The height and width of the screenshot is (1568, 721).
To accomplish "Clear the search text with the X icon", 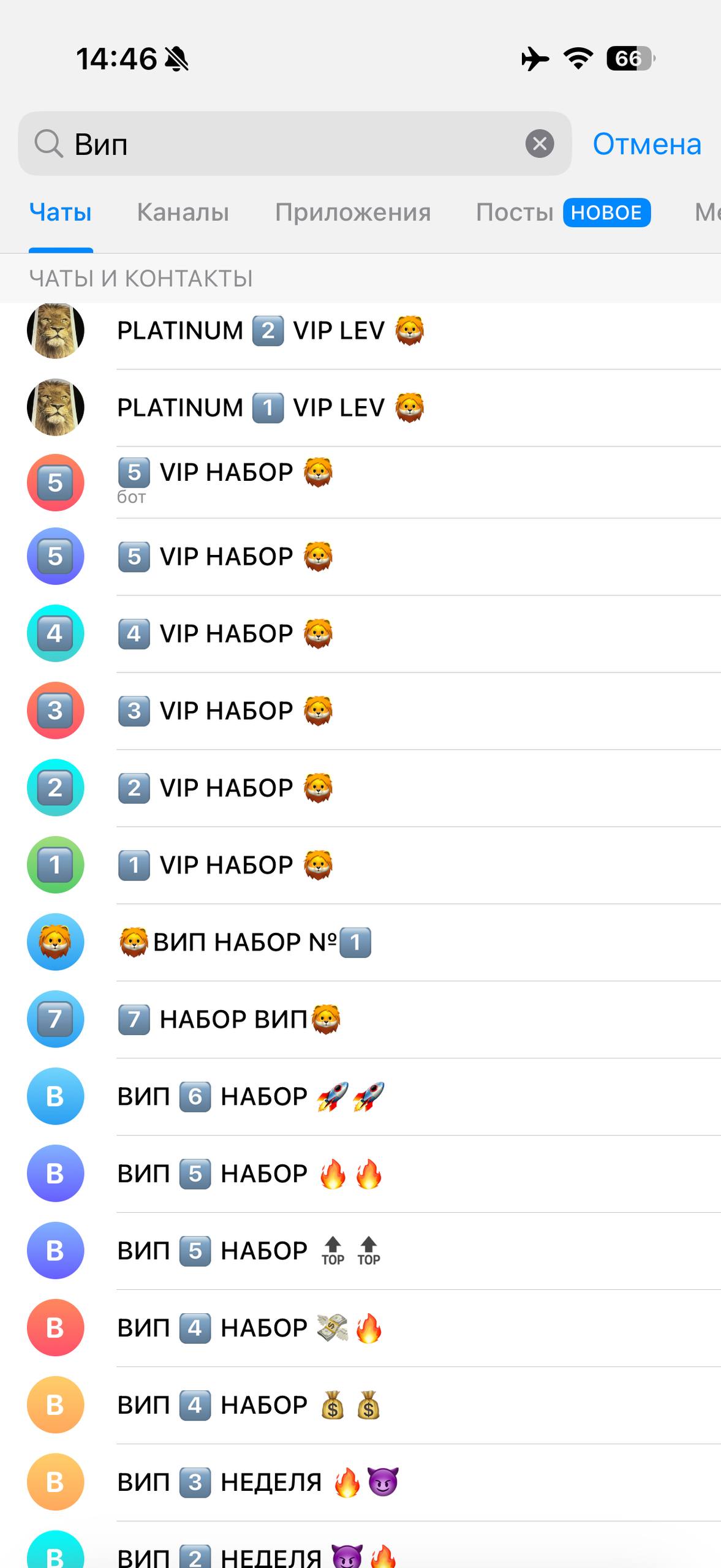I will (x=539, y=144).
